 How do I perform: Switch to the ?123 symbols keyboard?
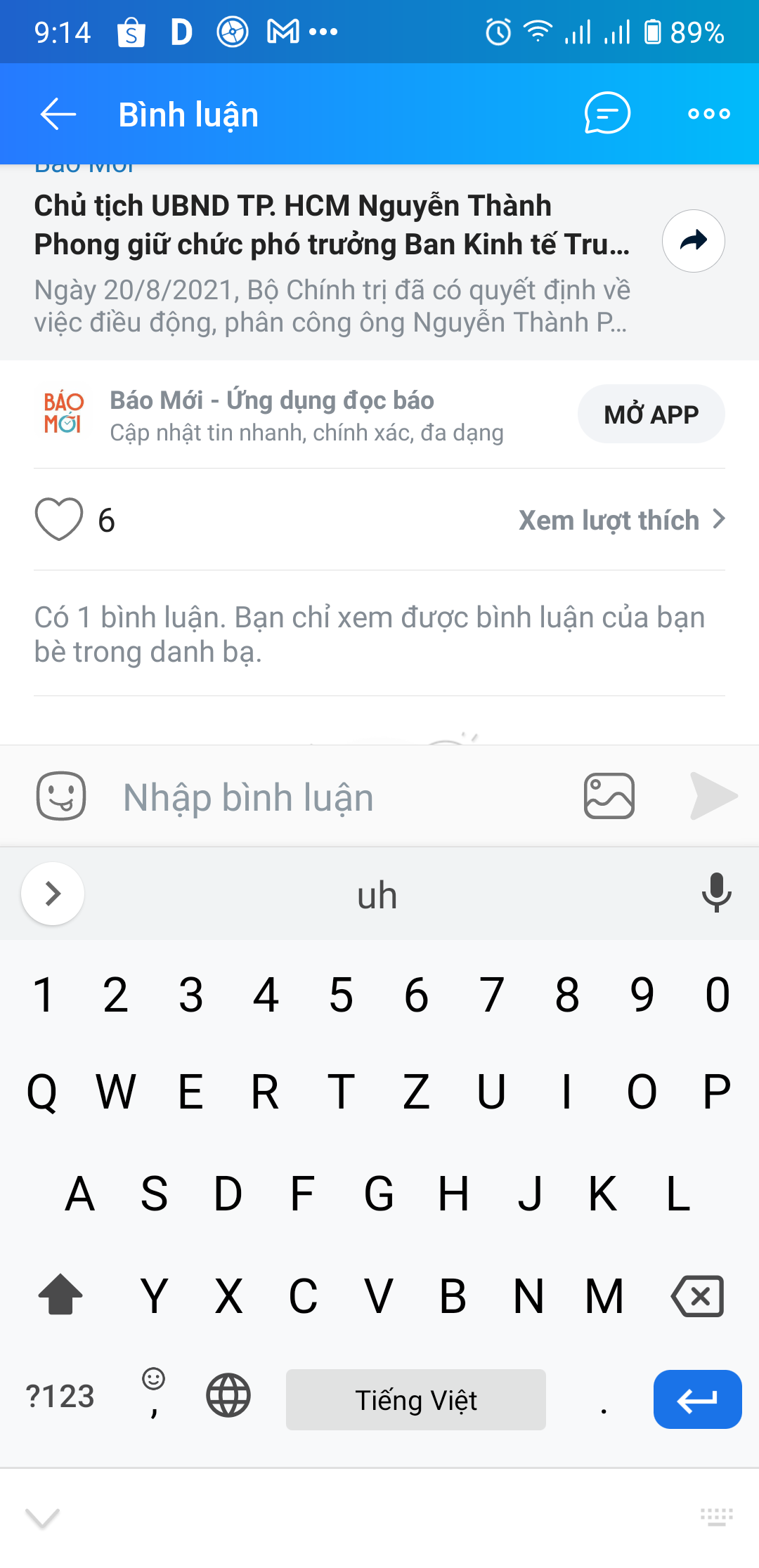[x=60, y=1397]
